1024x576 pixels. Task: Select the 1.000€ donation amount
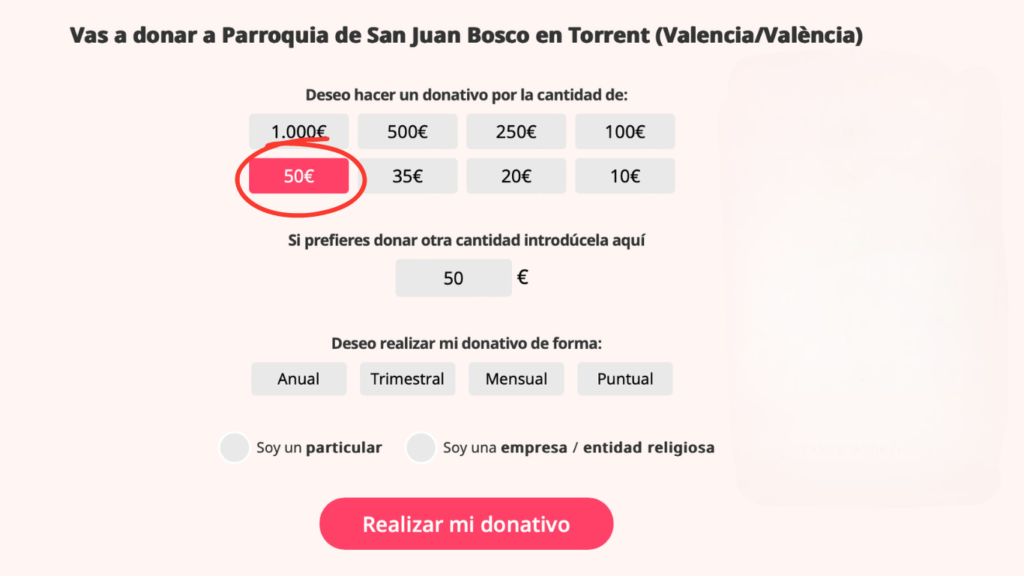(x=298, y=131)
